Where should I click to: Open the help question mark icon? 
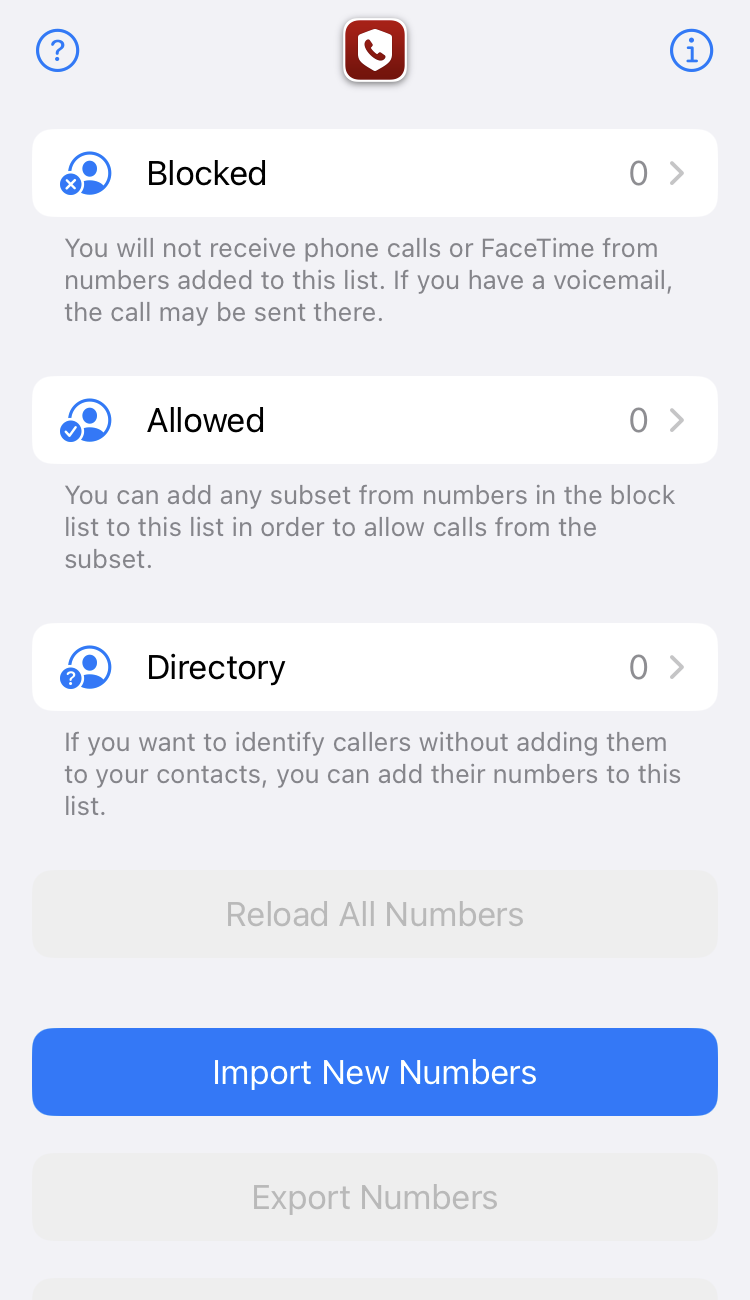[x=57, y=50]
